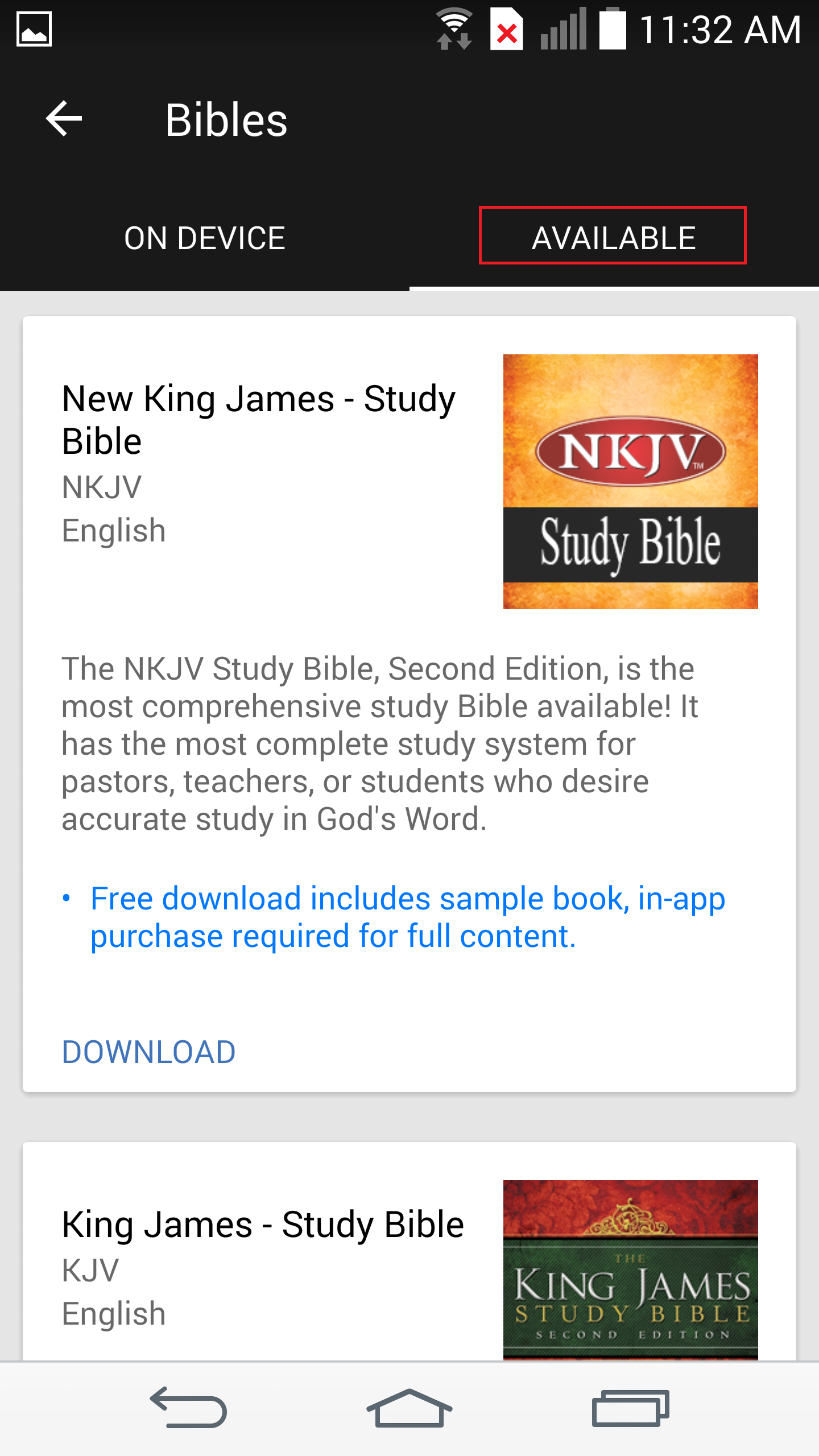Tap the system home button

pos(409,1408)
